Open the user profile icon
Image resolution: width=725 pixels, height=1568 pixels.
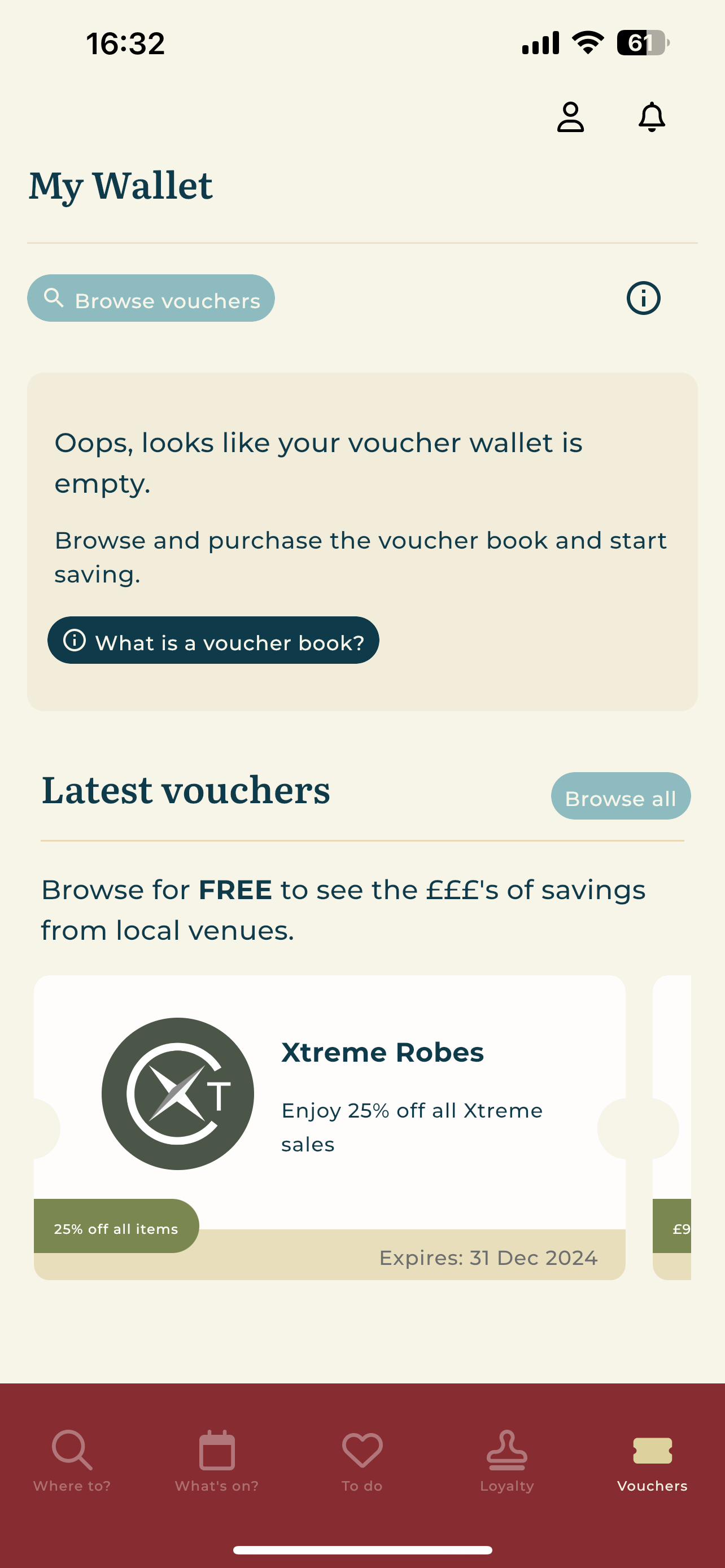point(570,117)
